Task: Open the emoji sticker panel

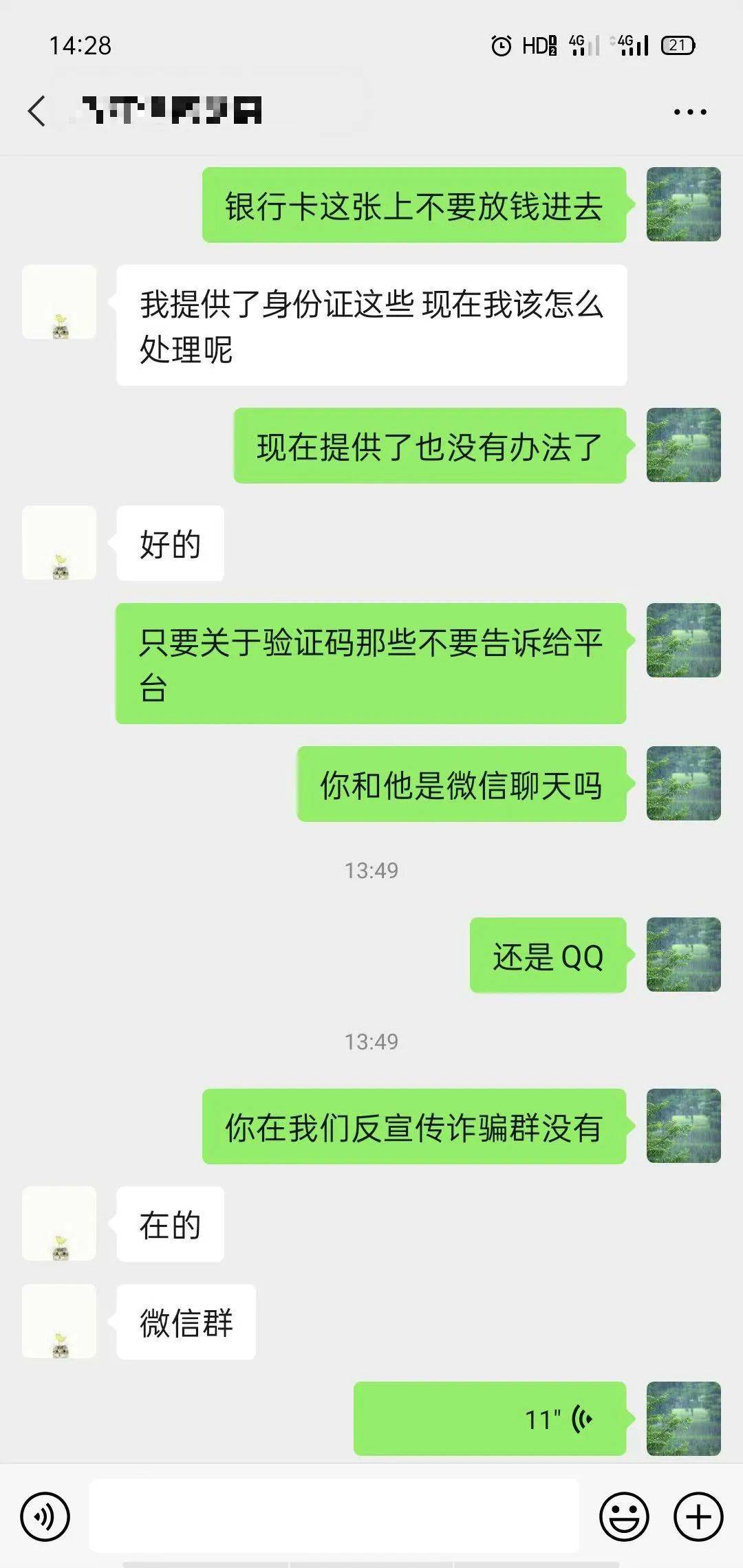Action: [x=624, y=1516]
